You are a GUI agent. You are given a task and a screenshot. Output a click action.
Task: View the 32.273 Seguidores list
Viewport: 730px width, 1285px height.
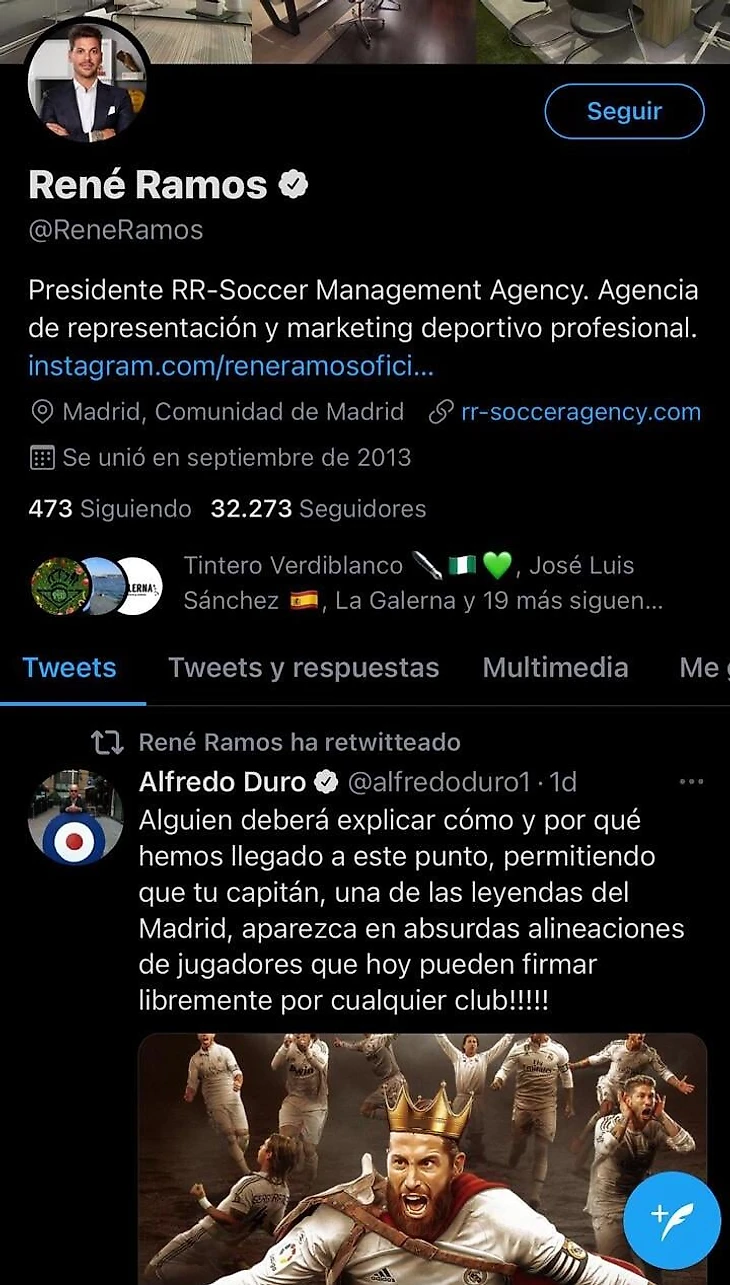click(x=318, y=509)
